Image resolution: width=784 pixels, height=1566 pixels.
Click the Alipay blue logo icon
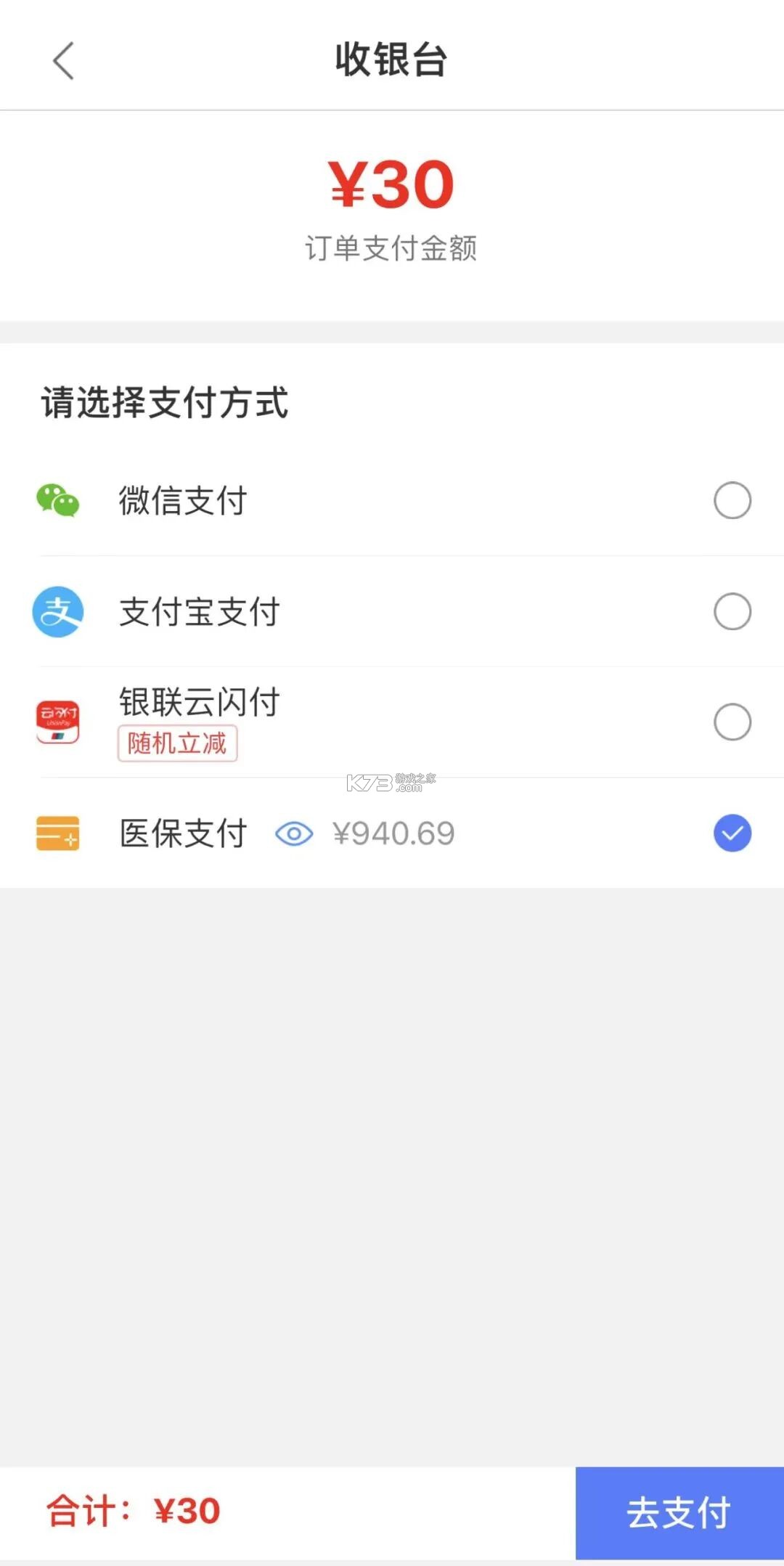point(57,612)
